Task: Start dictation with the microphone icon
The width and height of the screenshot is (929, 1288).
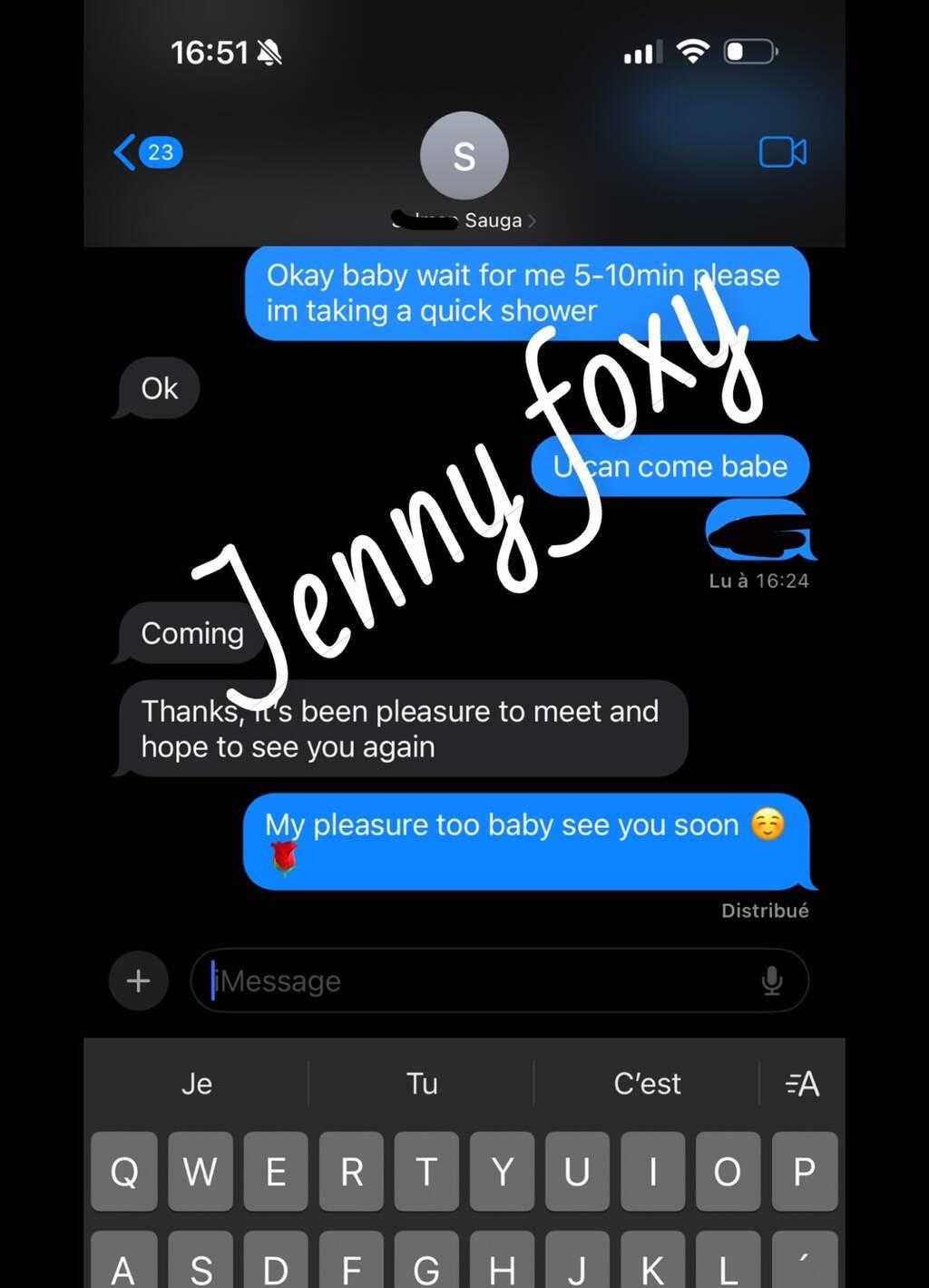Action: [772, 981]
